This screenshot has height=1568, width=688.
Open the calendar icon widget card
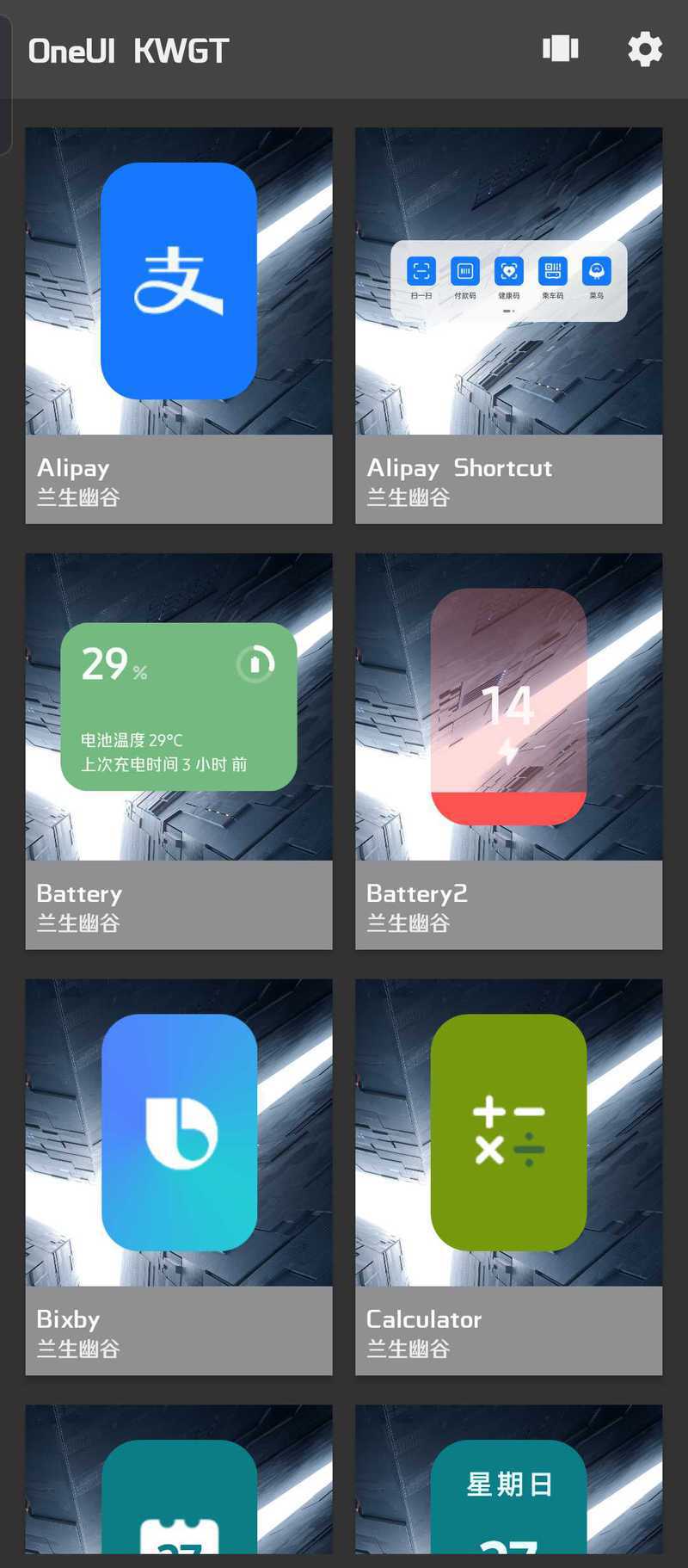179,1479
